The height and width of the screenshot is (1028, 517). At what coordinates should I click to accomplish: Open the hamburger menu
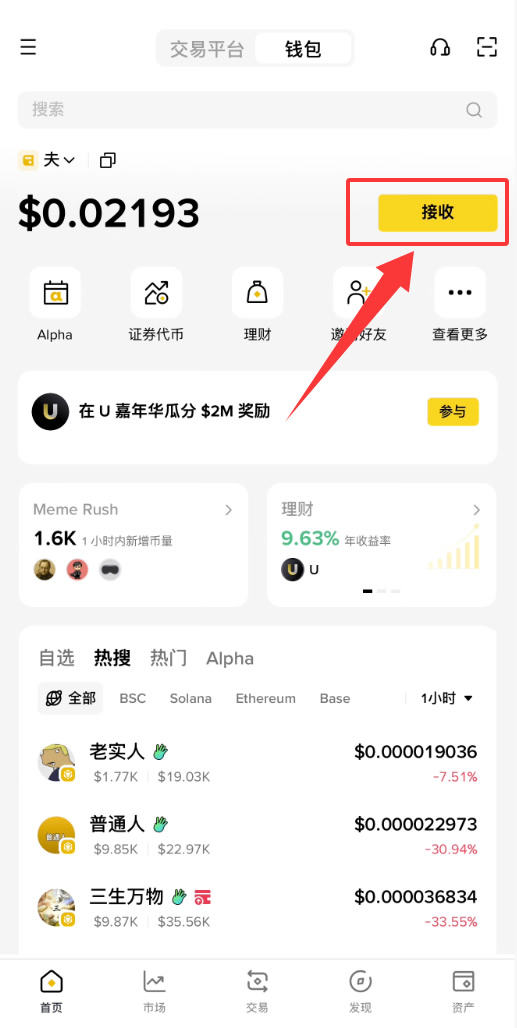pos(28,48)
